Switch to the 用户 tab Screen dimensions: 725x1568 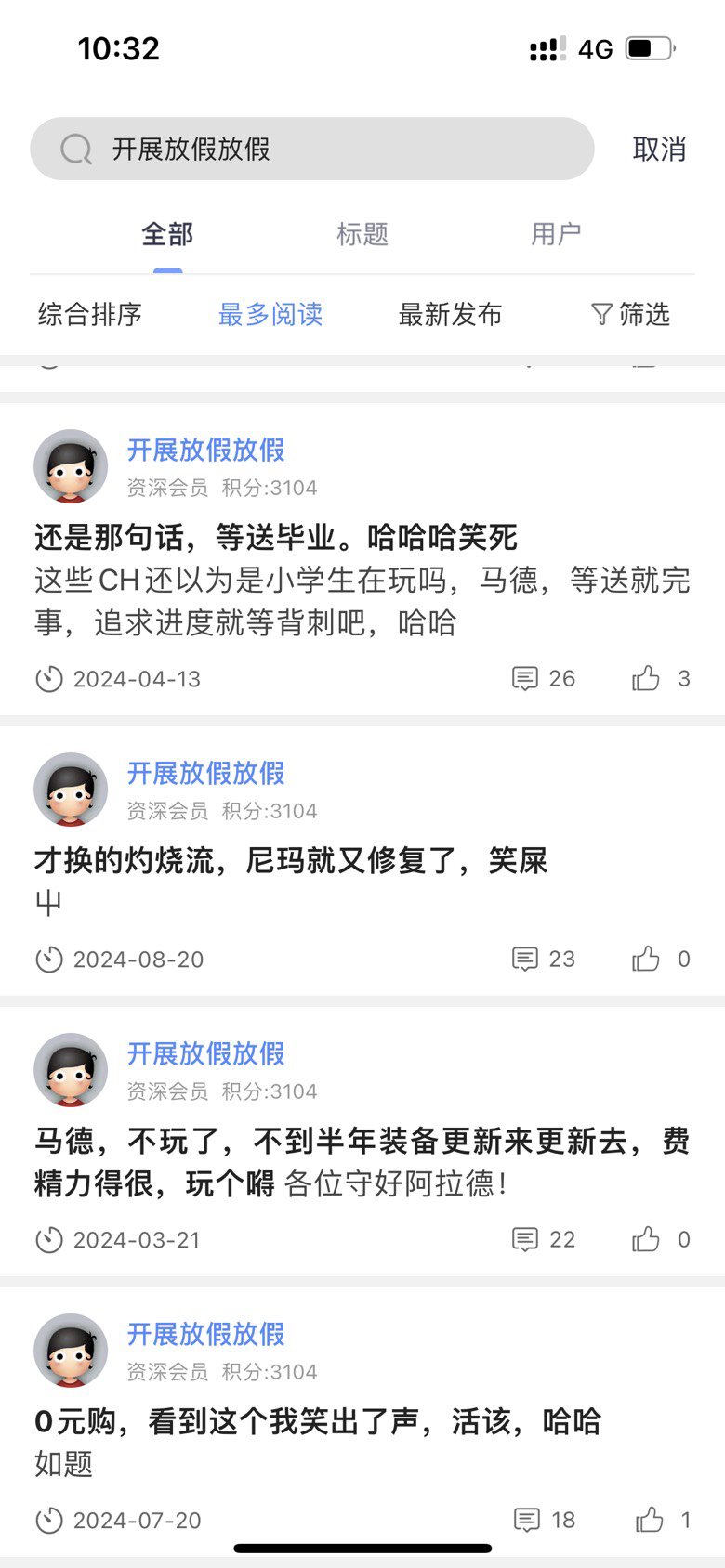click(x=556, y=234)
